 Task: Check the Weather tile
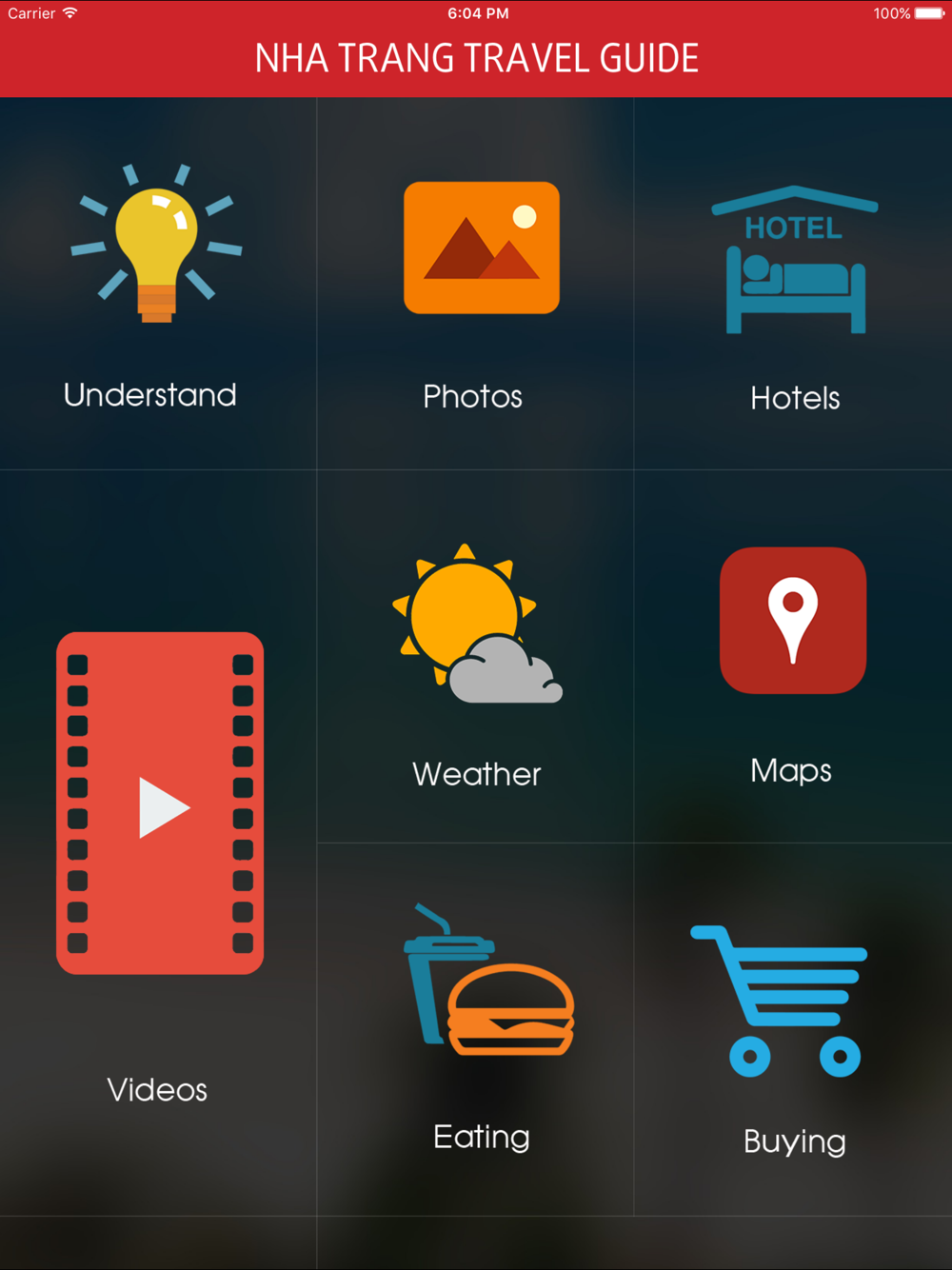point(475,657)
